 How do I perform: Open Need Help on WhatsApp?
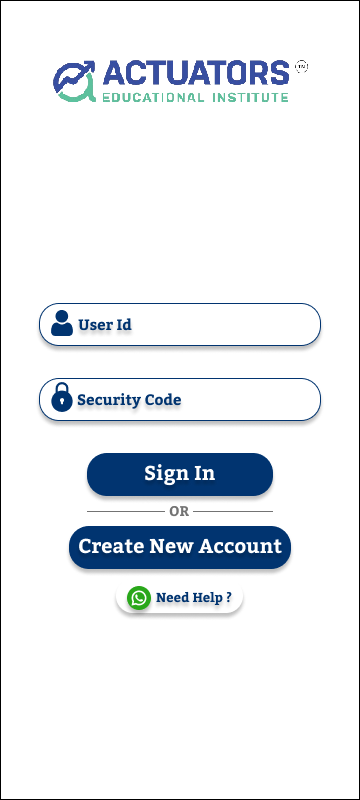[179, 598]
